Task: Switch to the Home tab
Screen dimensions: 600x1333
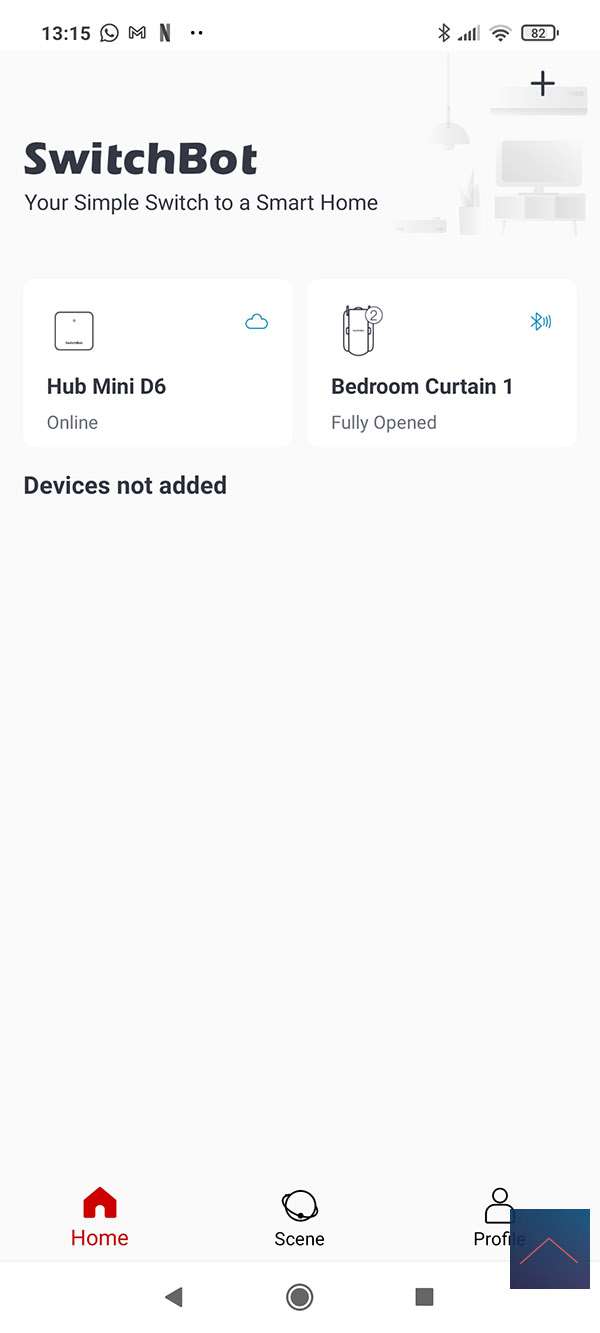Action: (100, 1217)
